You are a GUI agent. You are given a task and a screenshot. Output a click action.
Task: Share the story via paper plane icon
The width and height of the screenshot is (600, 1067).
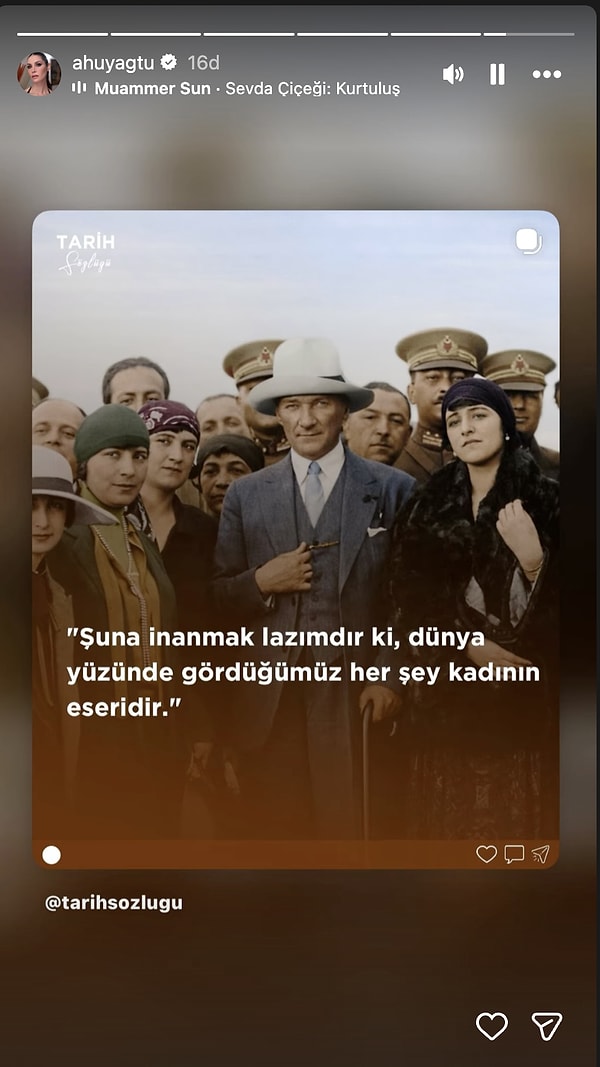pyautogui.click(x=547, y=1025)
